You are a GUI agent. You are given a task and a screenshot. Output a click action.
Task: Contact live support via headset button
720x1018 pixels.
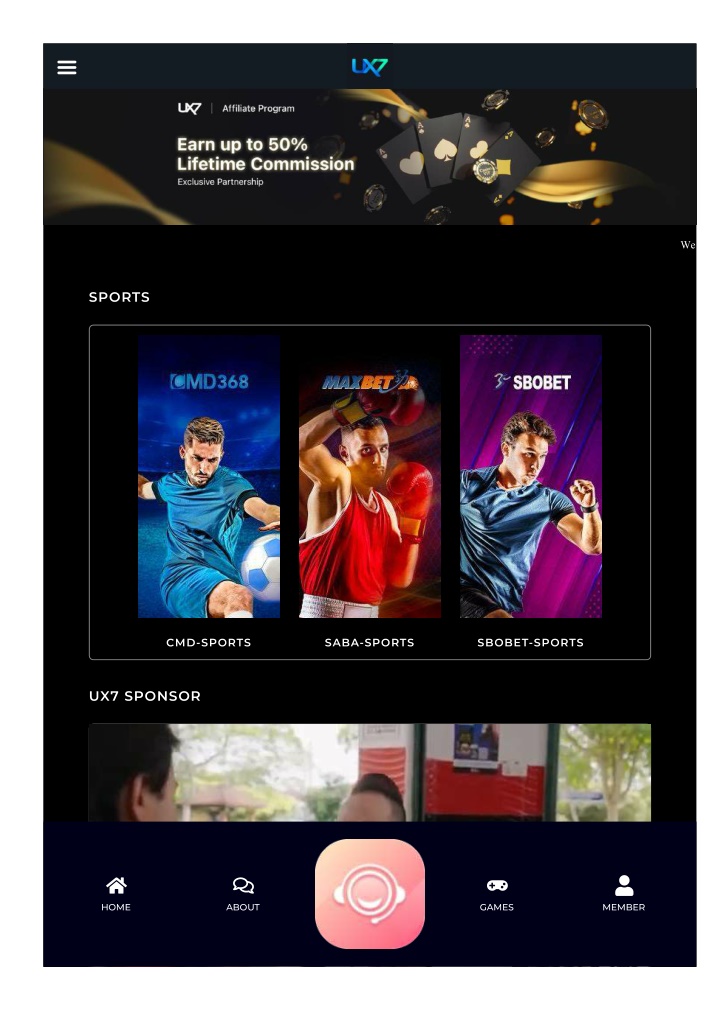pos(370,893)
